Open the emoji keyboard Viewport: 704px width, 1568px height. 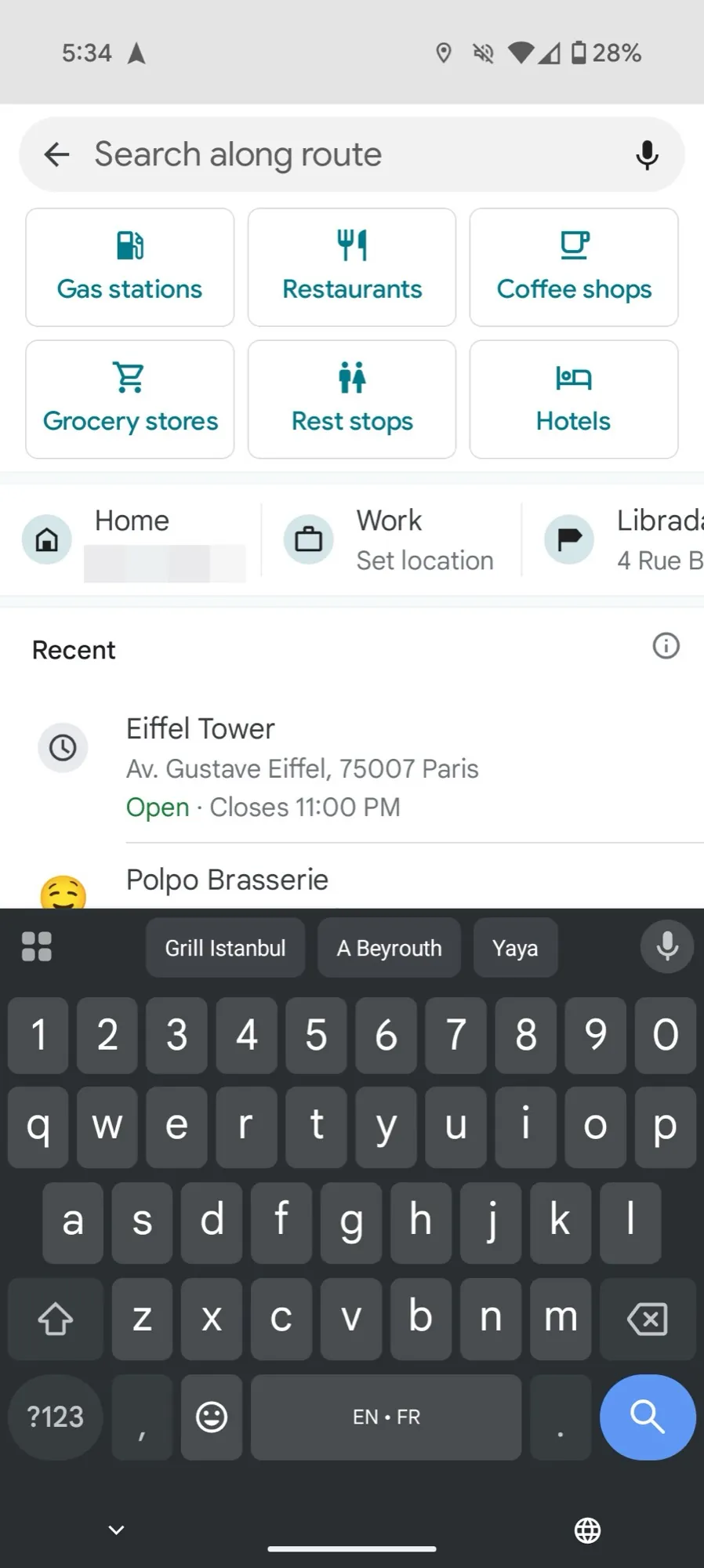pyautogui.click(x=212, y=1417)
